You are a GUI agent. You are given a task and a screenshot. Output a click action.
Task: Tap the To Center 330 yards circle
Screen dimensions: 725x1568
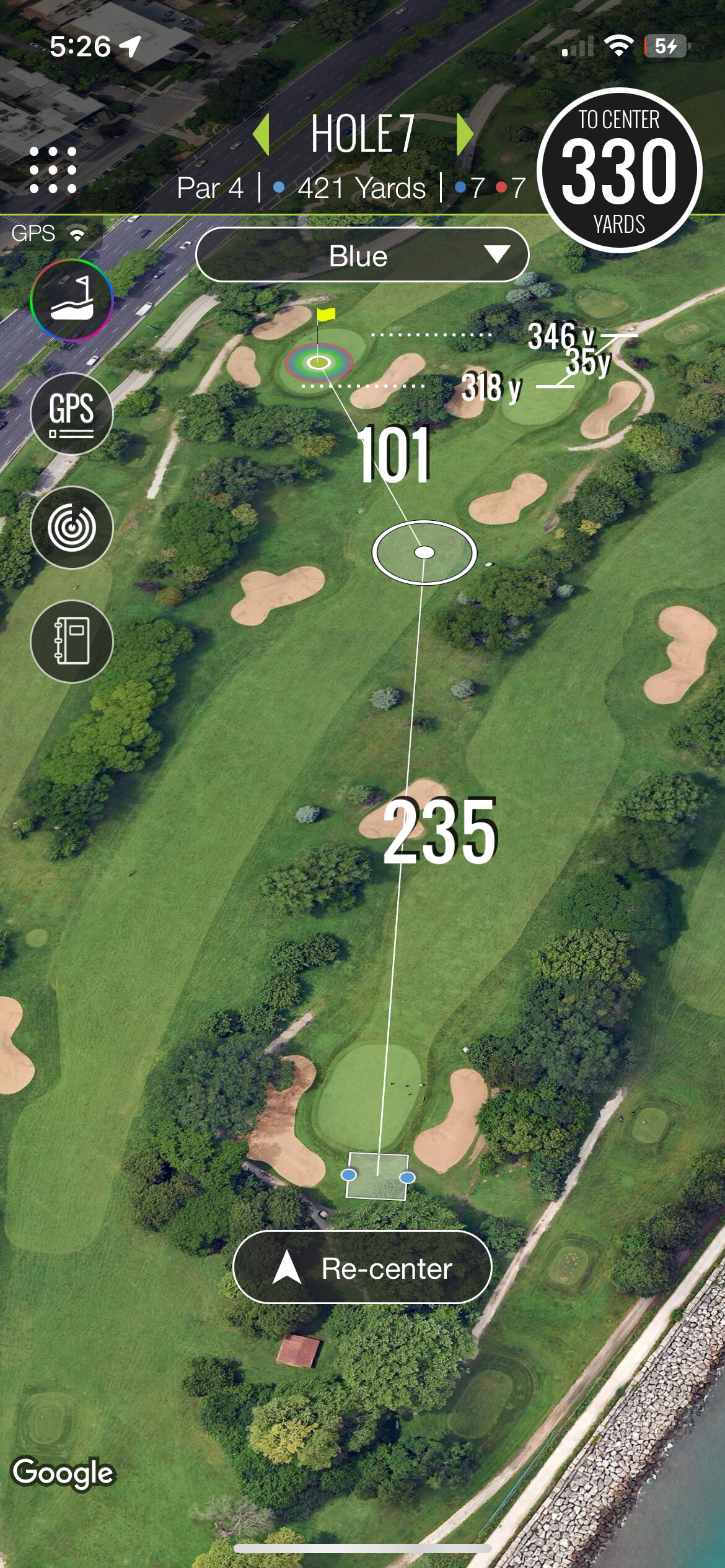tap(619, 170)
